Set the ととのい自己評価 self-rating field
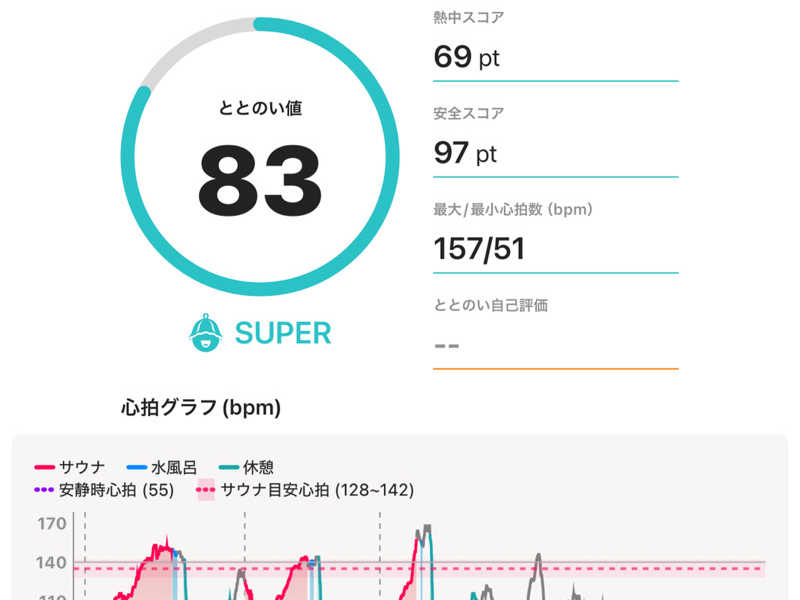 tap(554, 345)
